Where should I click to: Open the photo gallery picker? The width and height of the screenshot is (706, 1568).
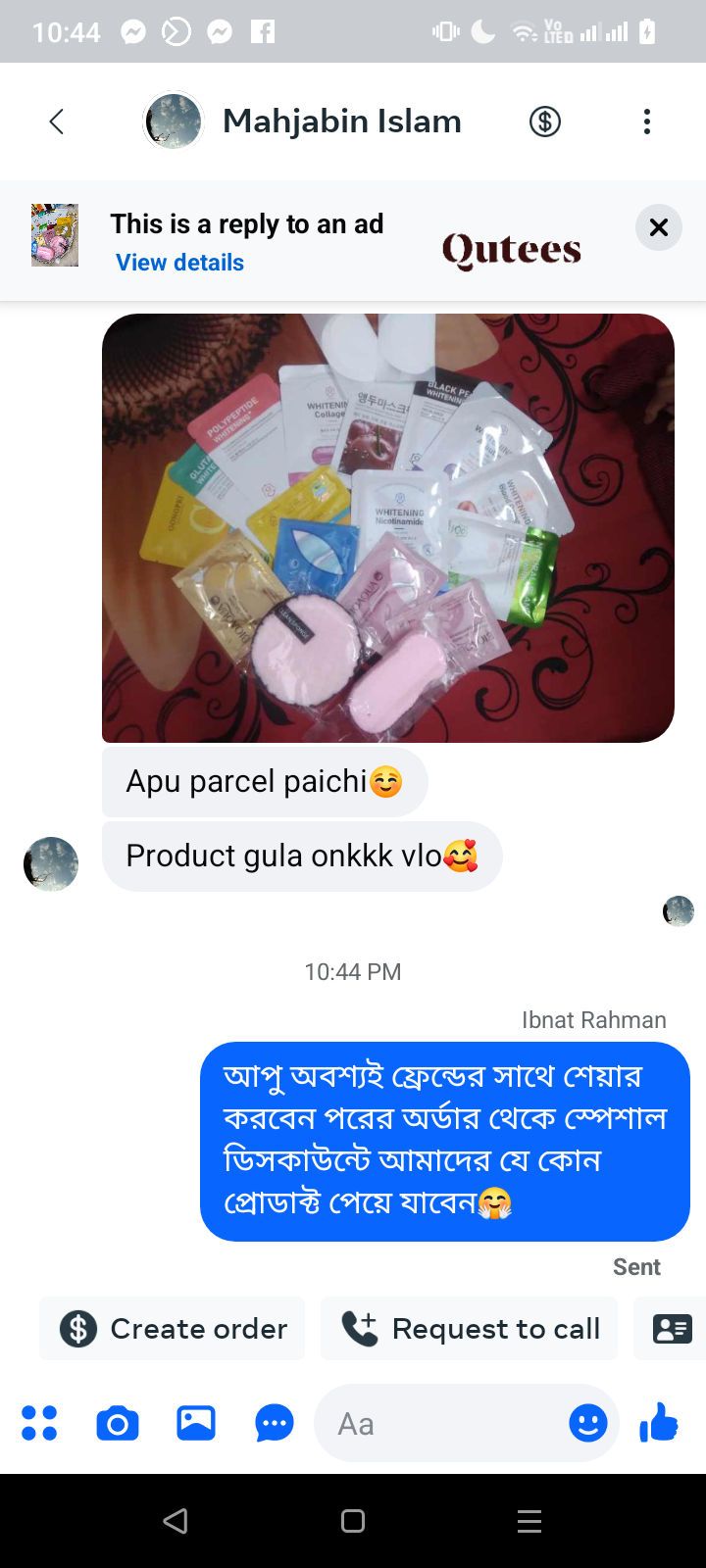pos(196,1423)
